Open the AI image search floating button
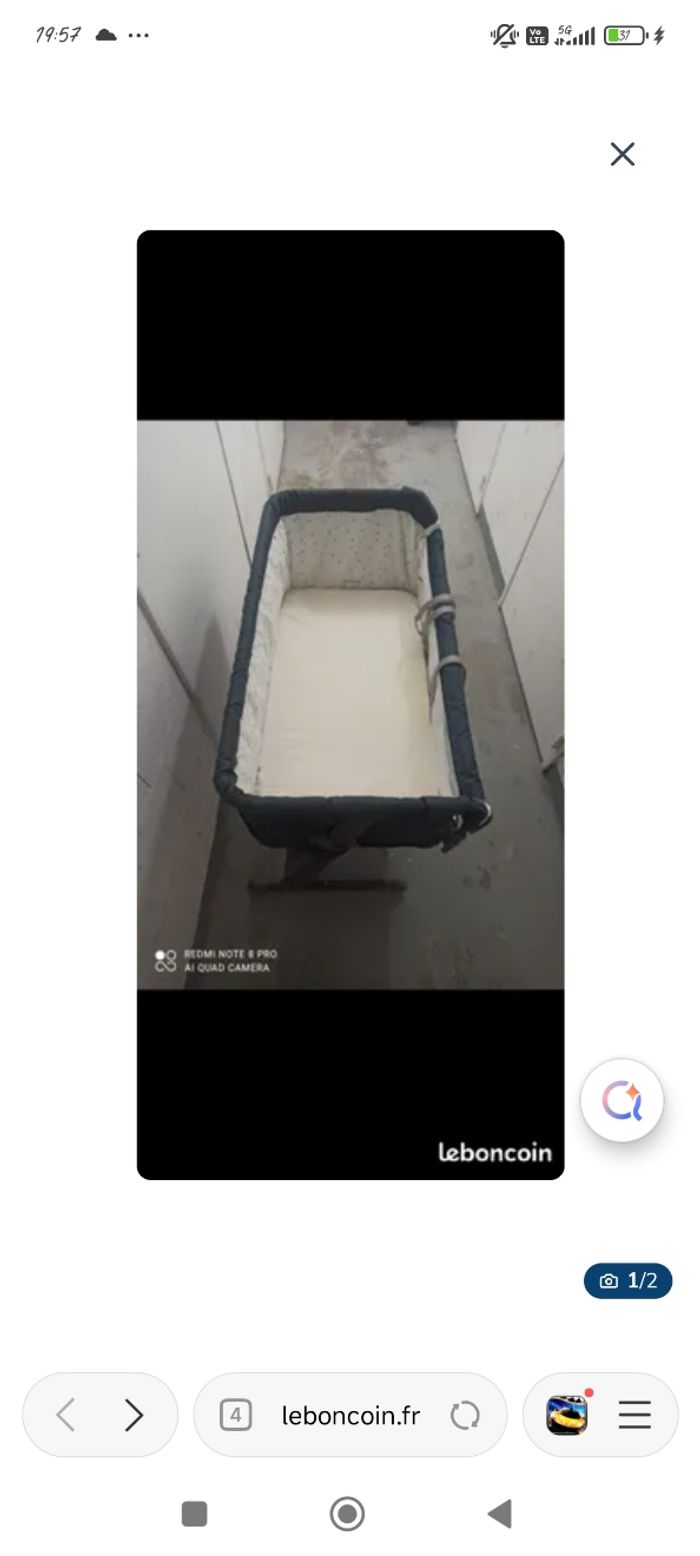Image resolution: width=700 pixels, height=1556 pixels. tap(621, 1100)
